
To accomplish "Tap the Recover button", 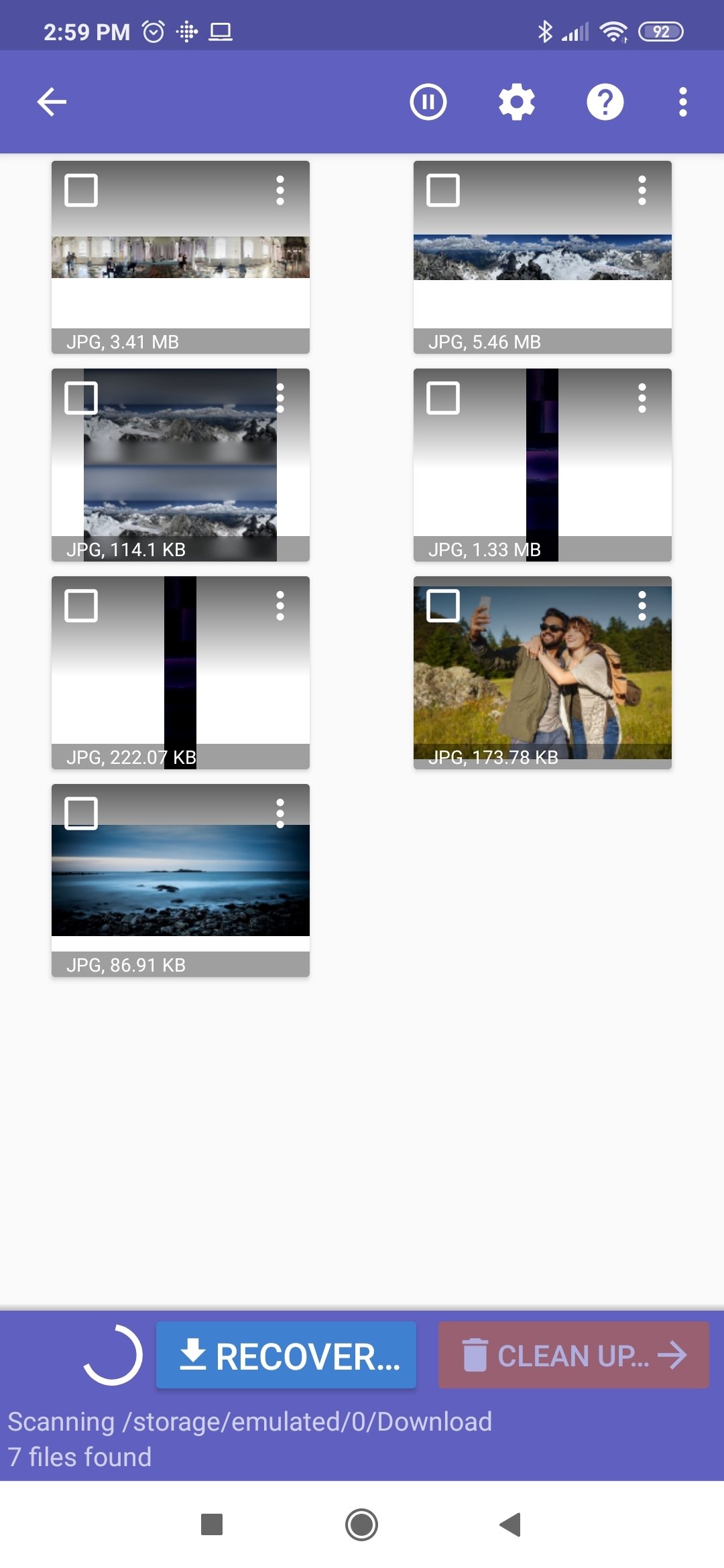I will click(x=286, y=1355).
